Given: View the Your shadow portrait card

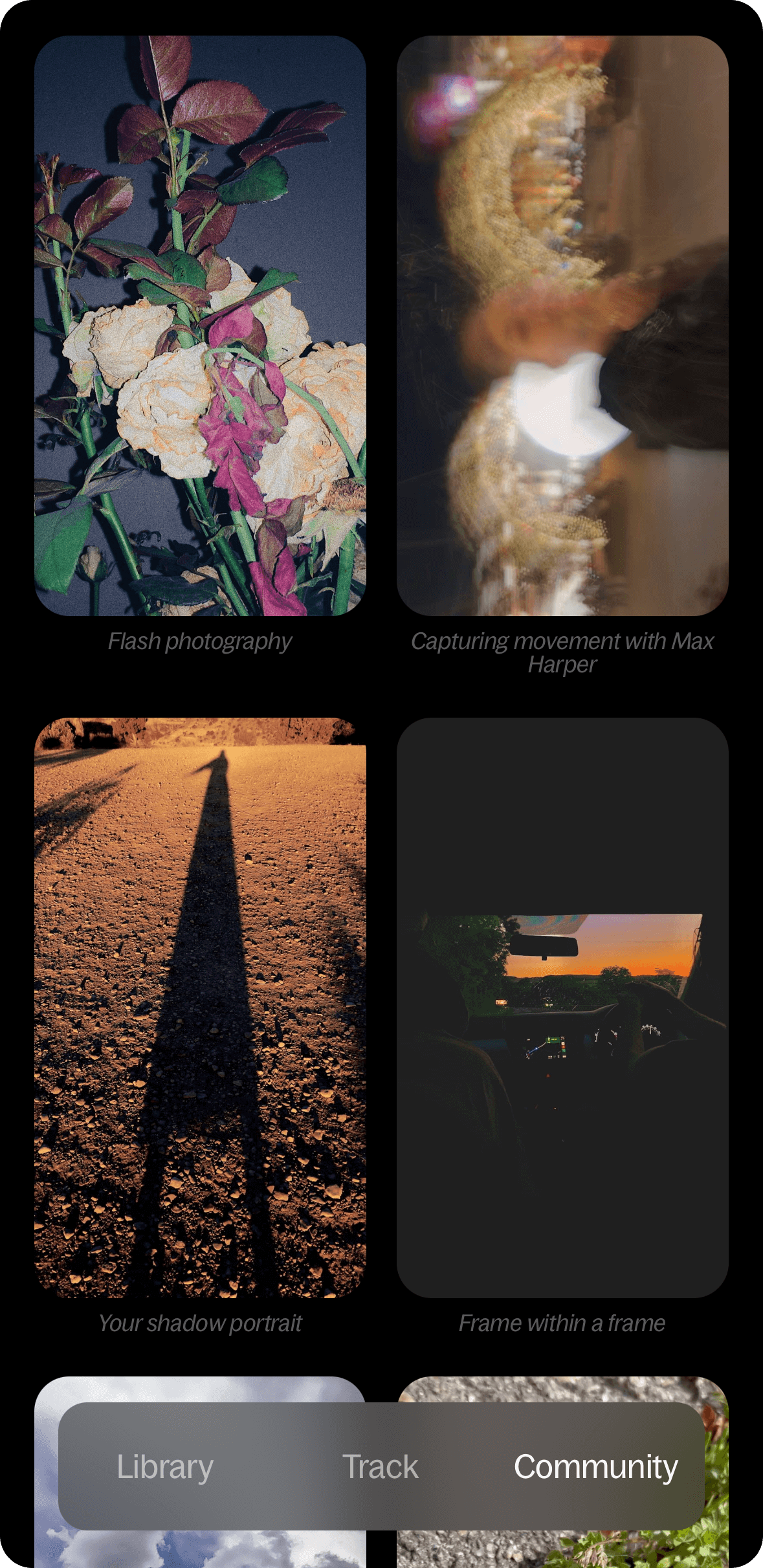Looking at the screenshot, I should pos(200,1007).
